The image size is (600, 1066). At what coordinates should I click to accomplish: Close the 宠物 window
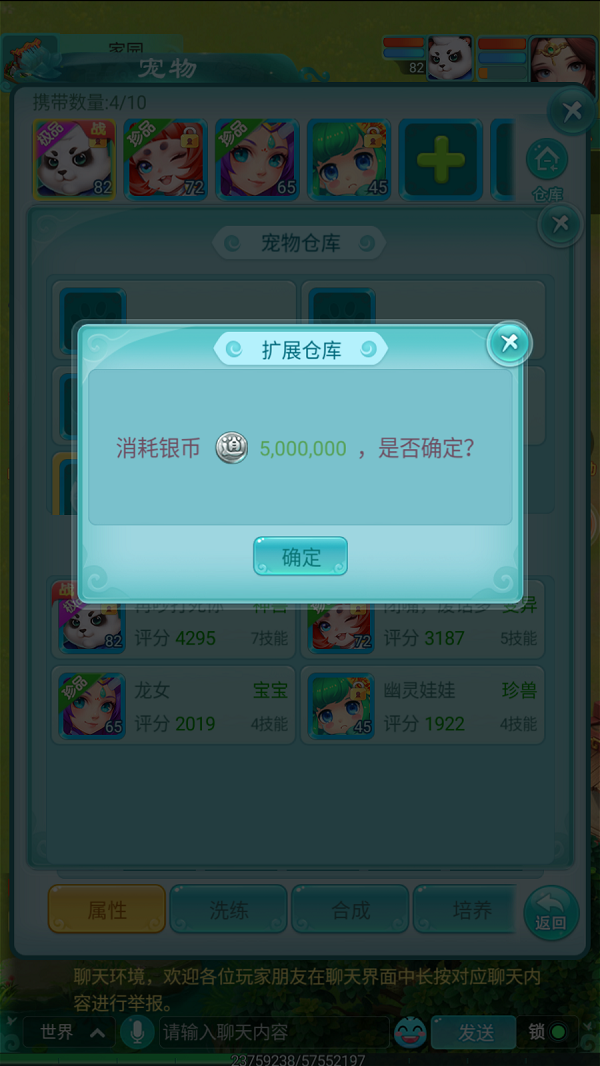(x=571, y=111)
